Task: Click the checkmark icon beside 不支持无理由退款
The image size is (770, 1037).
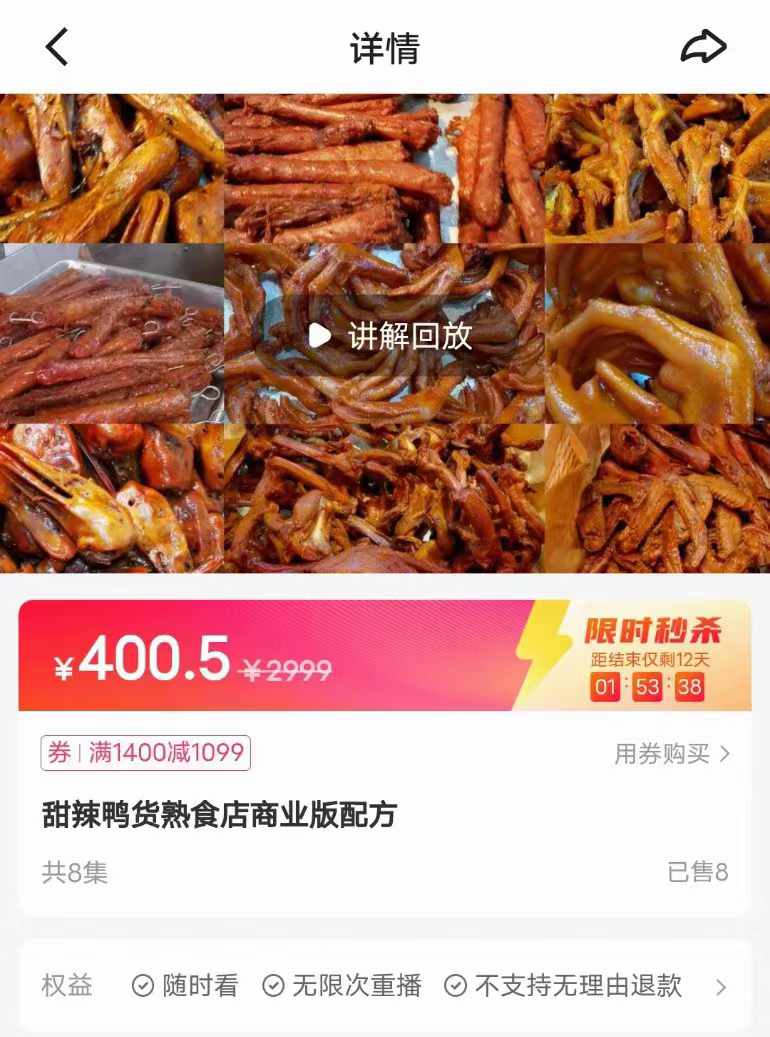Action: click(x=456, y=985)
